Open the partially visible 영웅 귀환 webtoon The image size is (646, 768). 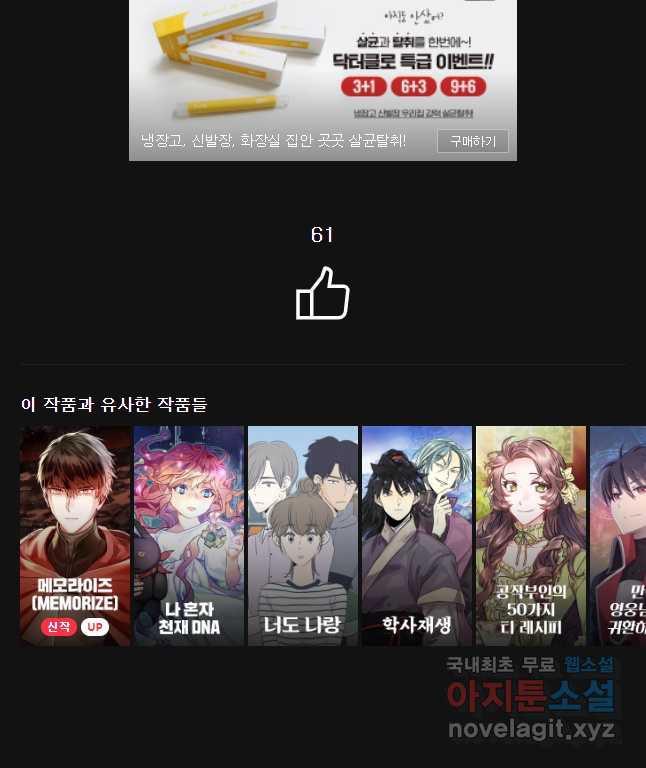619,535
